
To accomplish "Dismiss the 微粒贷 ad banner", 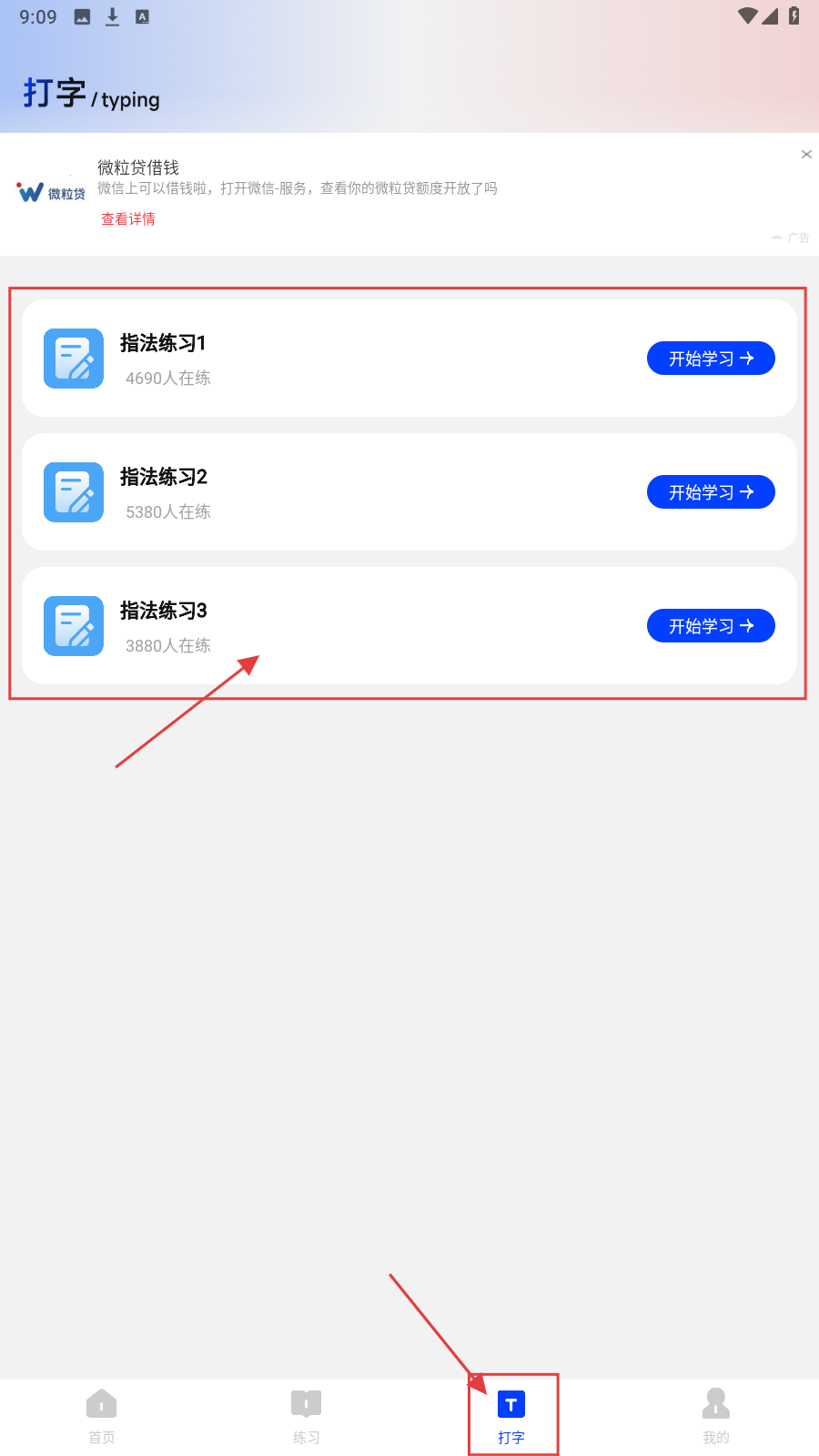I will (x=806, y=155).
